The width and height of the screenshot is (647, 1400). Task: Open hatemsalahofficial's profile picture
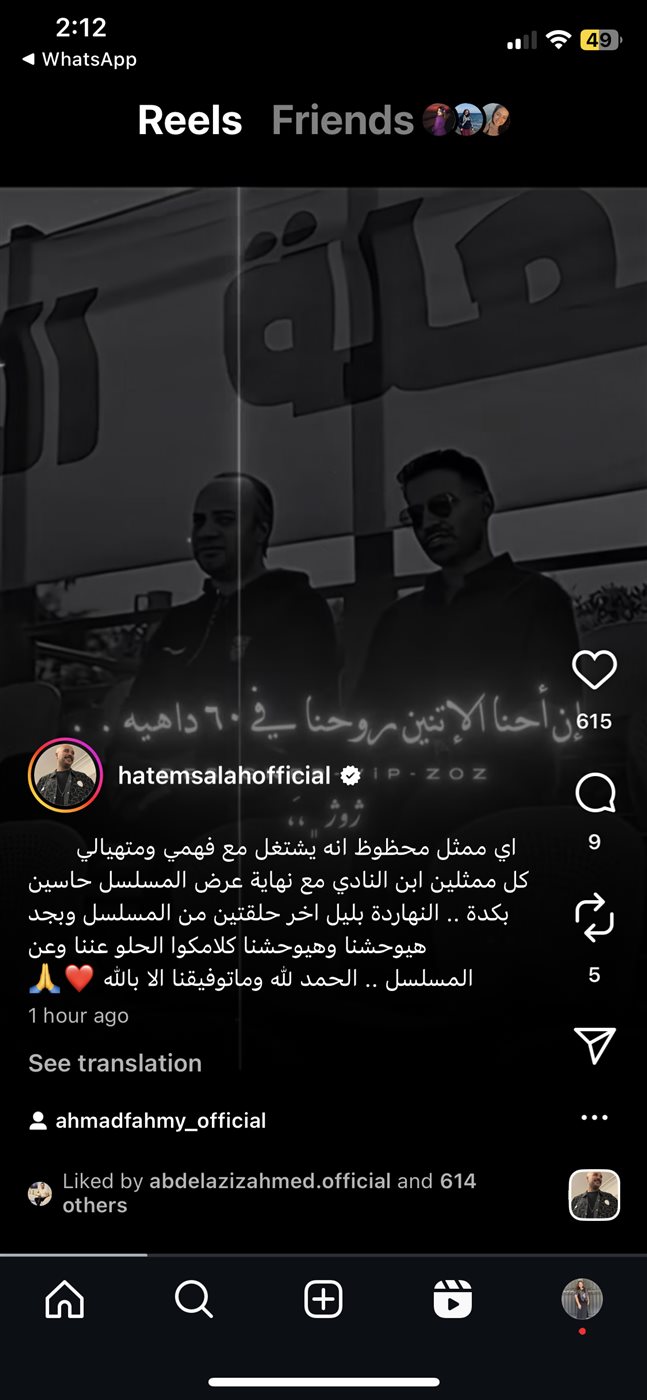(66, 776)
